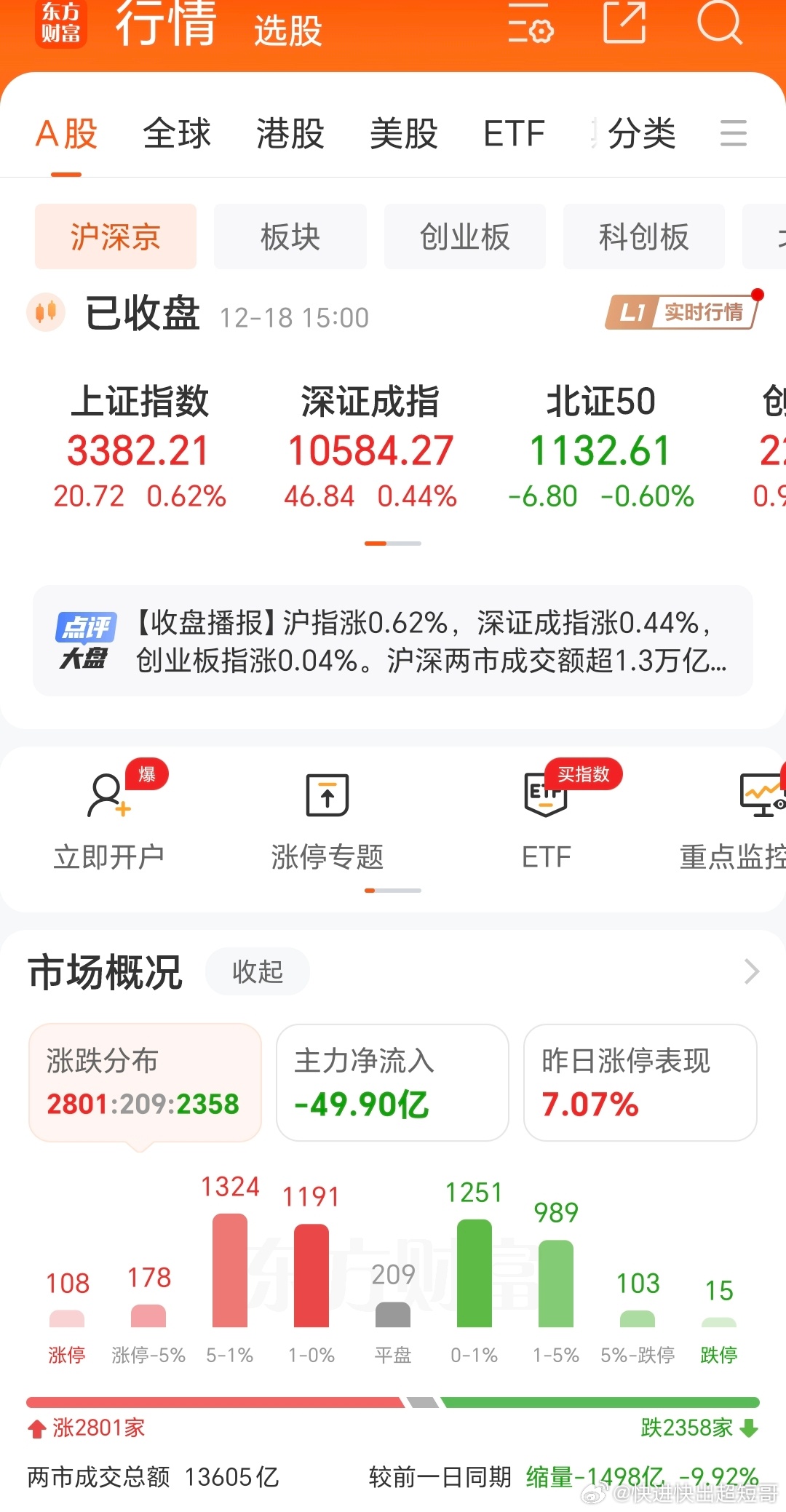Open the search magnifier icon
This screenshot has height=1512, width=786.
point(720,23)
